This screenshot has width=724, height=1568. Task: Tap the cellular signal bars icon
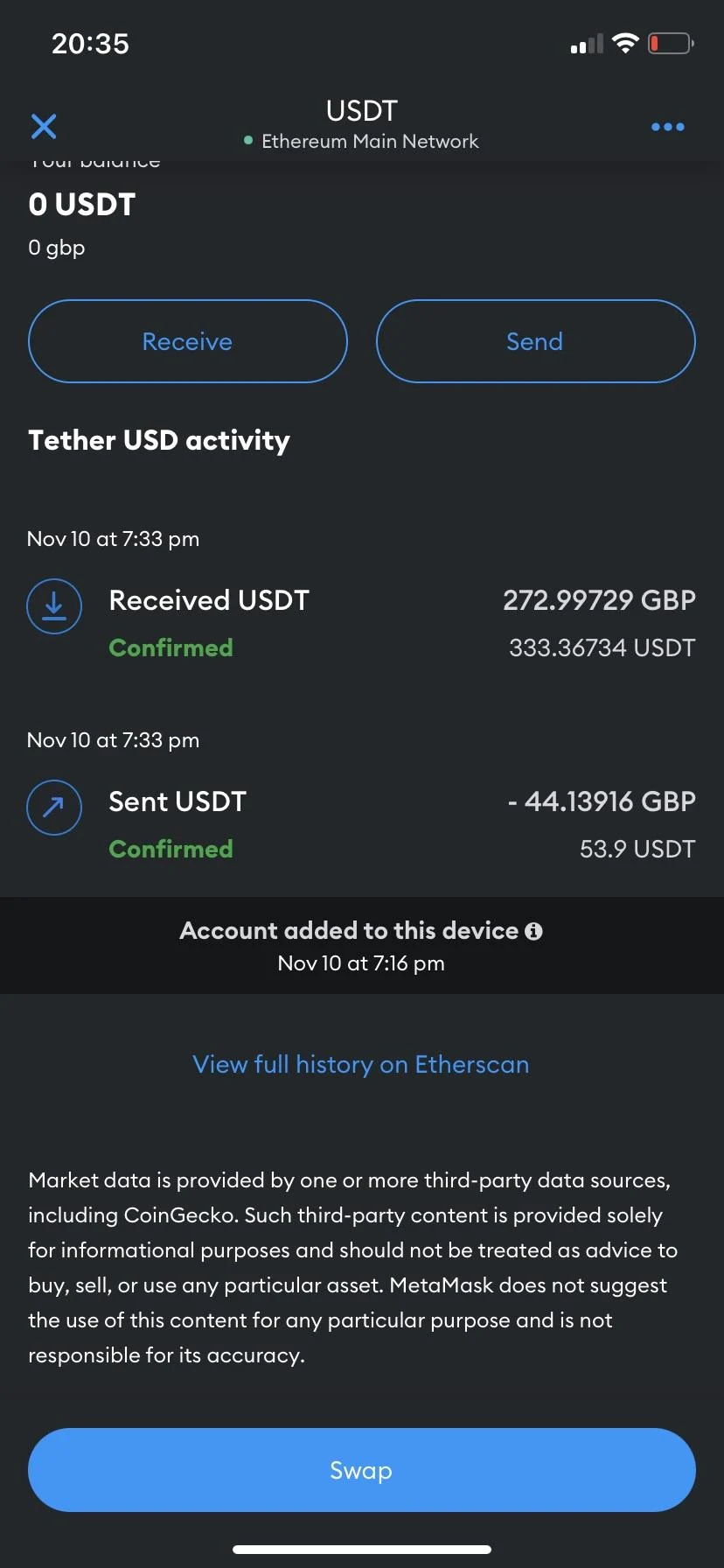click(x=584, y=44)
